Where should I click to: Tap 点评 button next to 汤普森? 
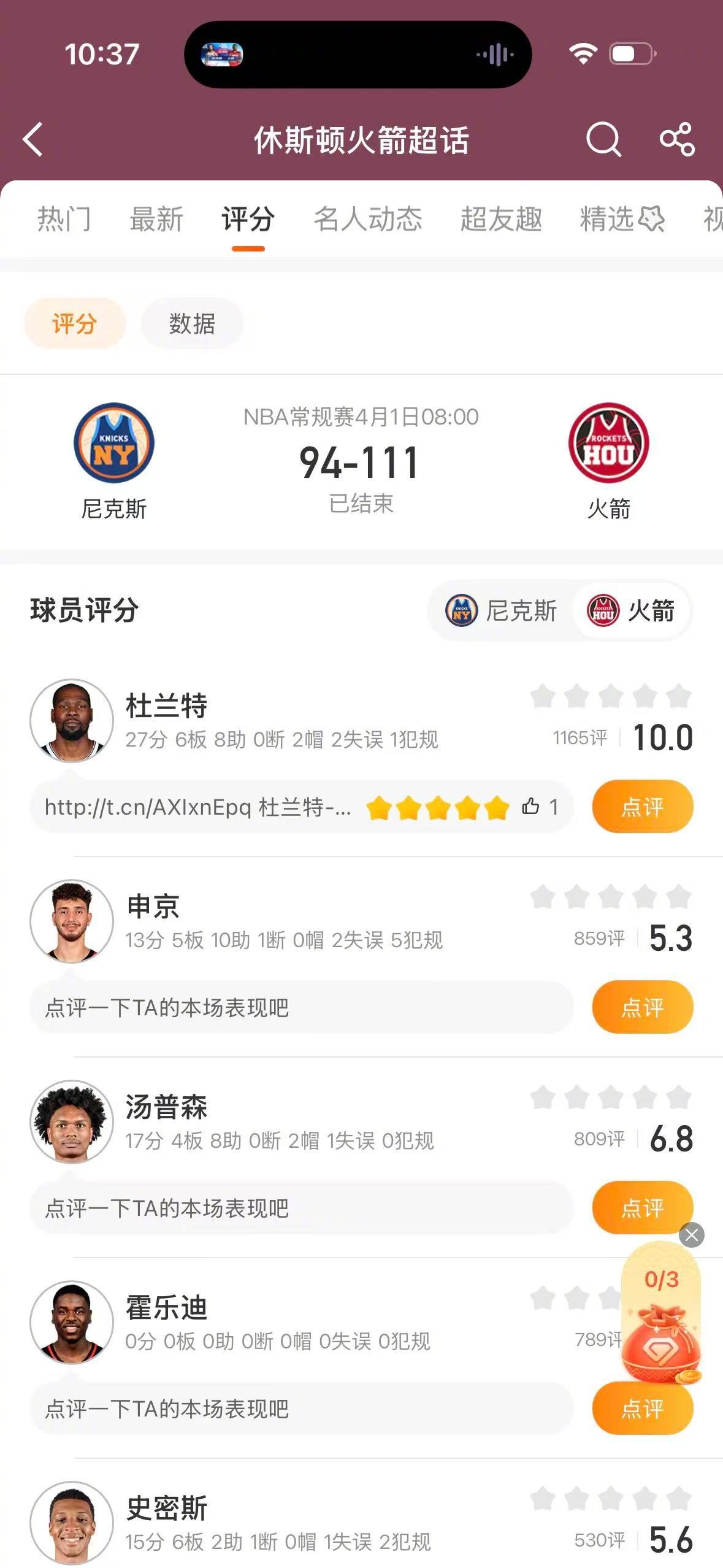point(642,1207)
